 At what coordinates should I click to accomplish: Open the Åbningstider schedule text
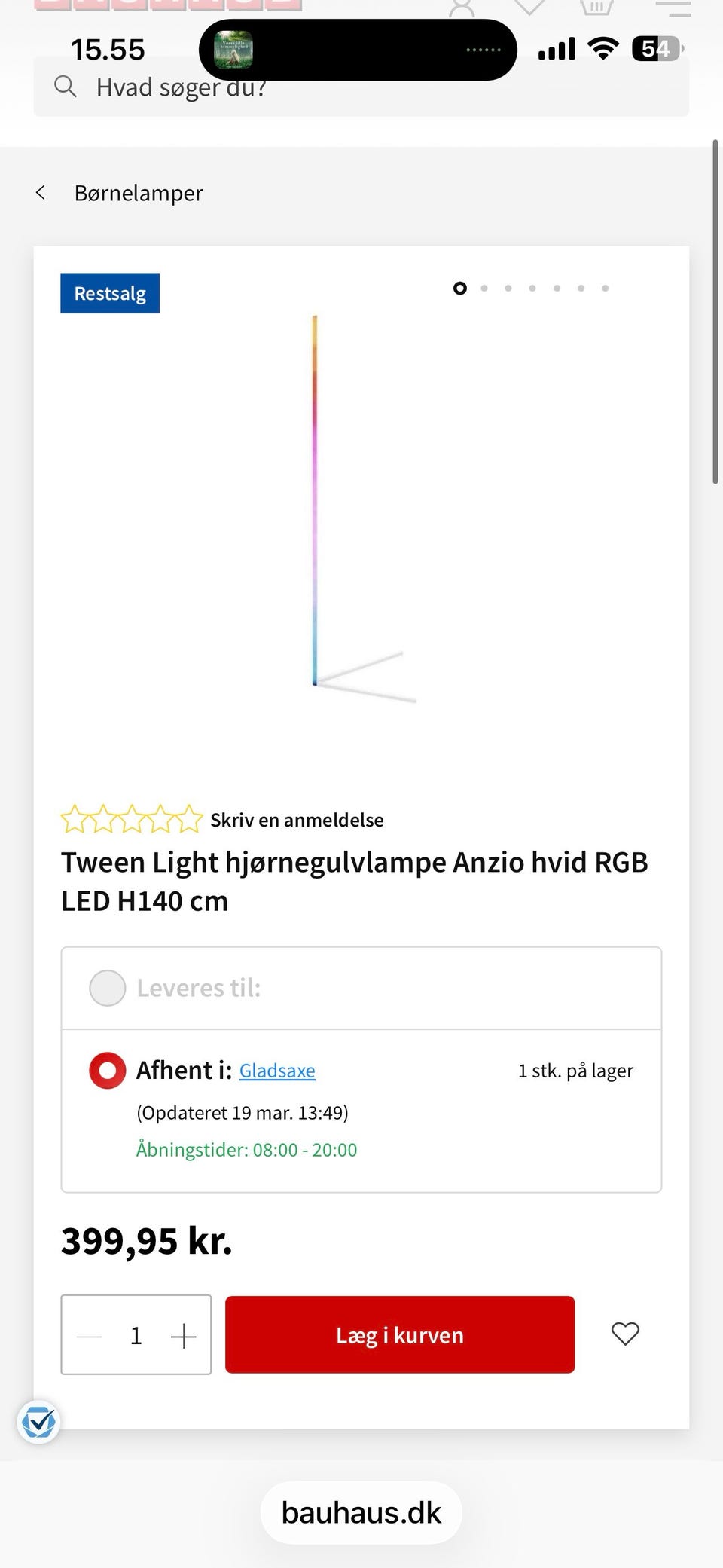tap(246, 1150)
